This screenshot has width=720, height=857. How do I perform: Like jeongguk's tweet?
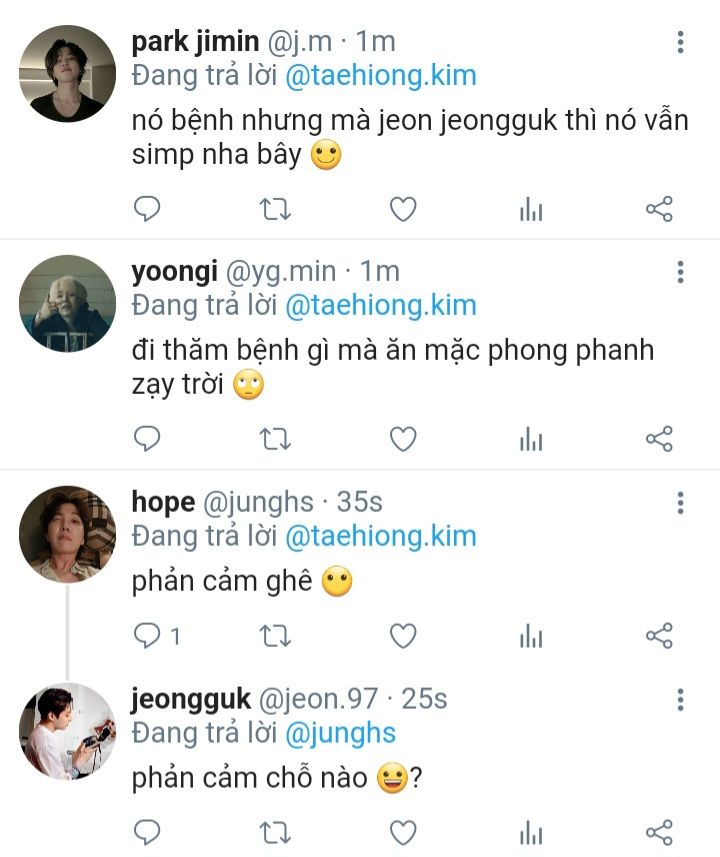[x=402, y=832]
